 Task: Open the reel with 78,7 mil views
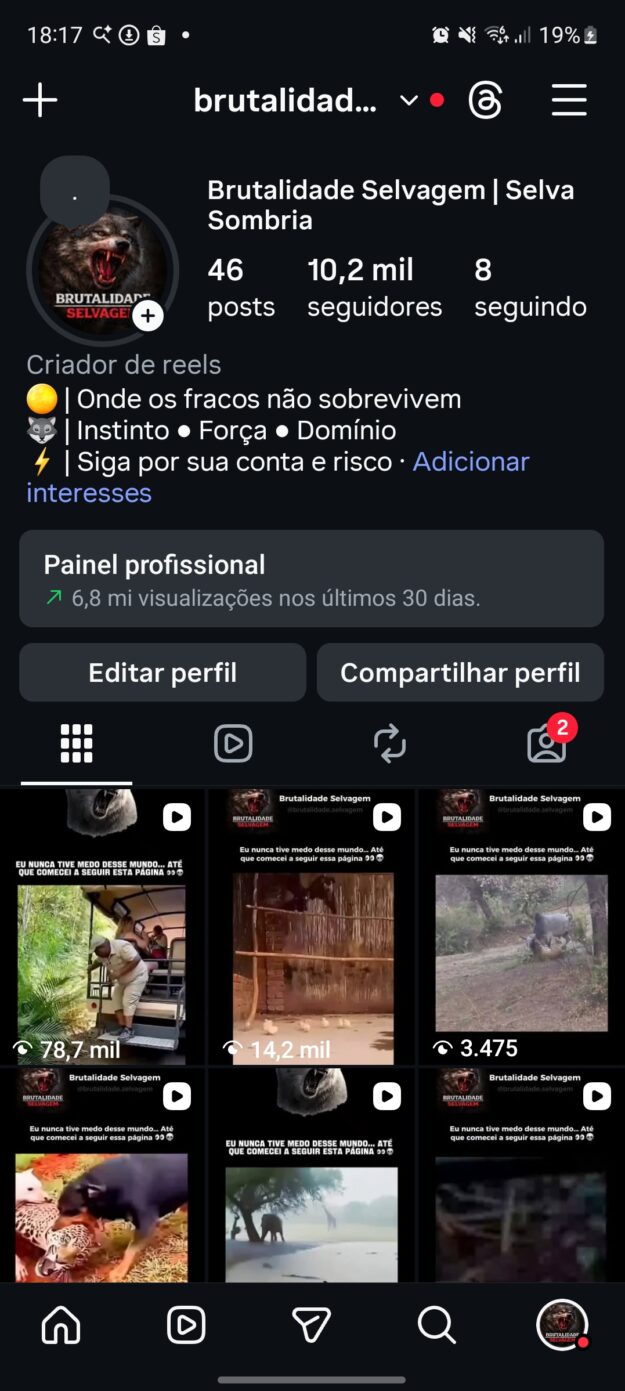[102, 926]
